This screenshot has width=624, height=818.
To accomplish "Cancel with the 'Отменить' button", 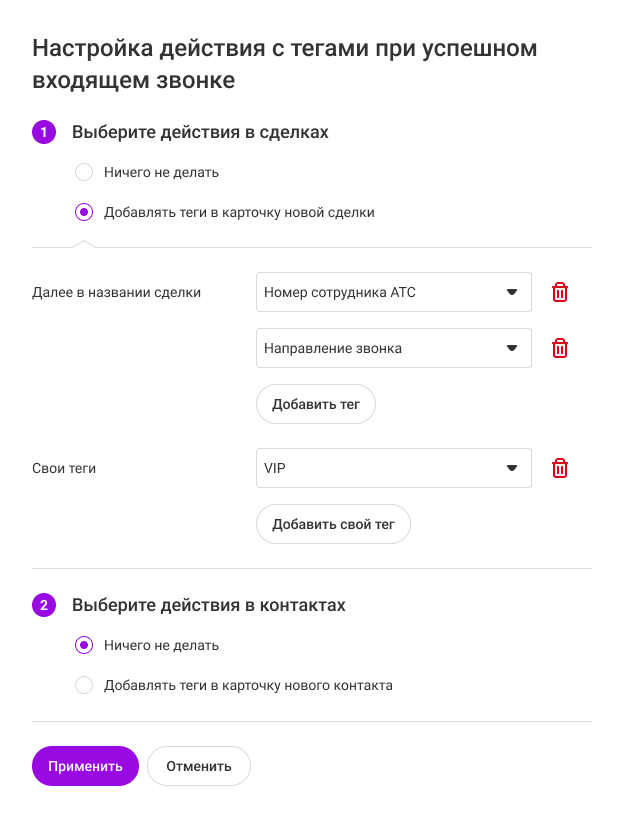I will click(198, 766).
